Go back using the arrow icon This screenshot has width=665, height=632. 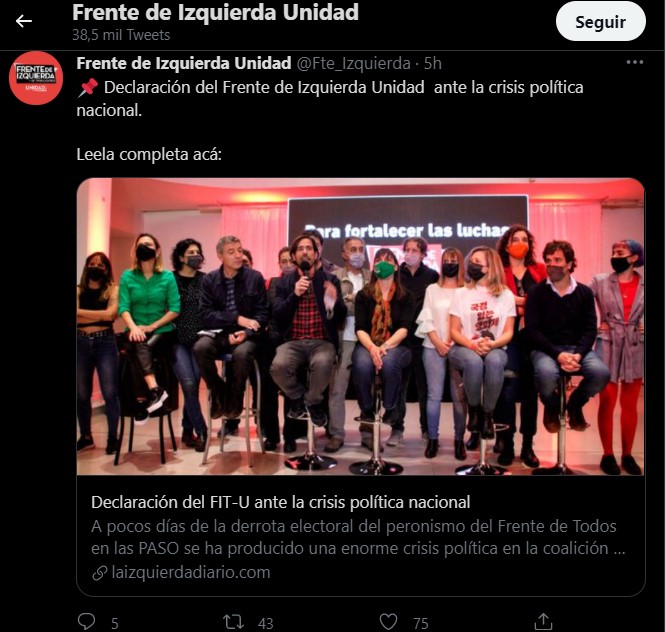[24, 21]
